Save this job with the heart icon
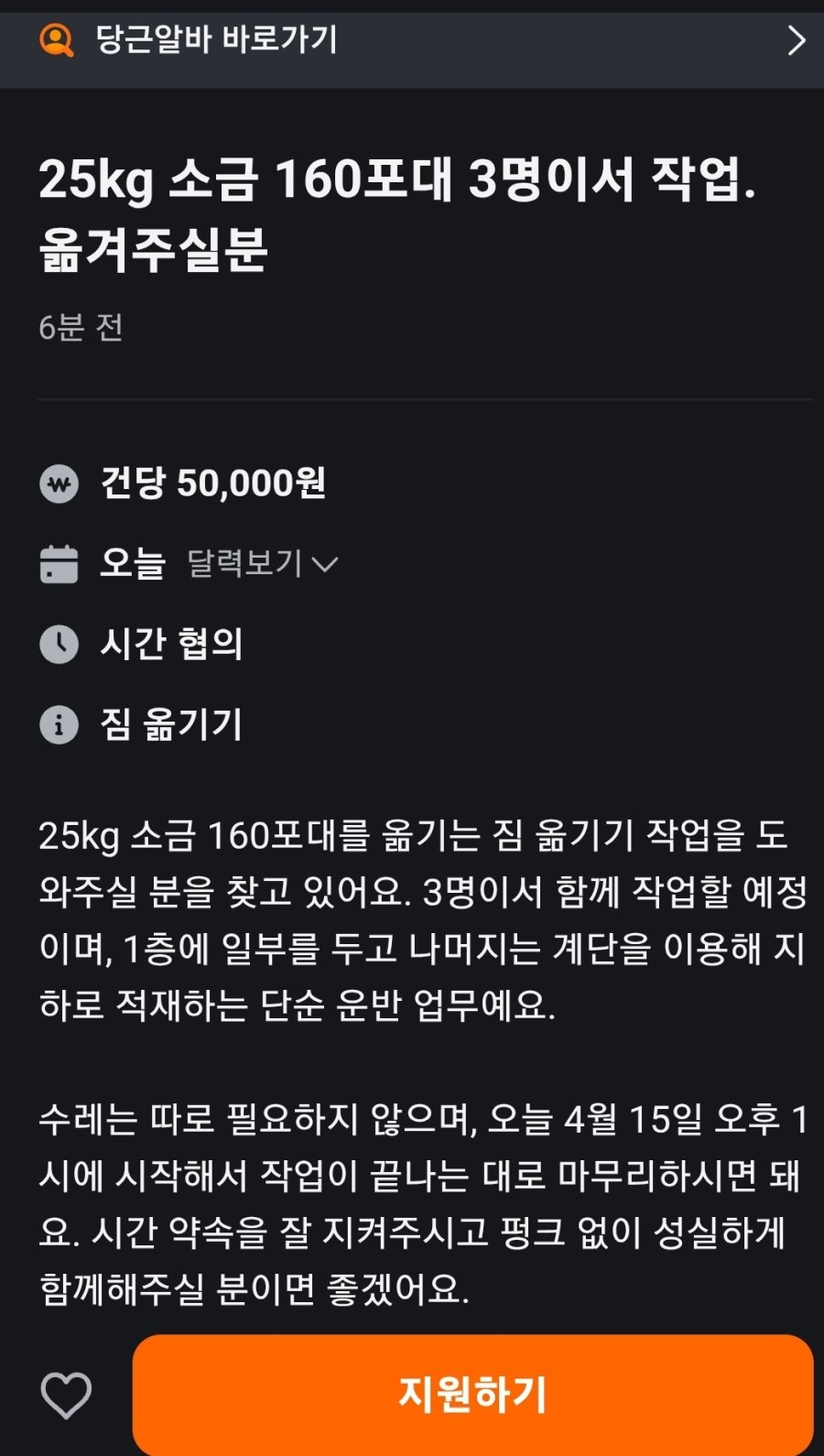The width and height of the screenshot is (824, 1456). pyautogui.click(x=66, y=1396)
